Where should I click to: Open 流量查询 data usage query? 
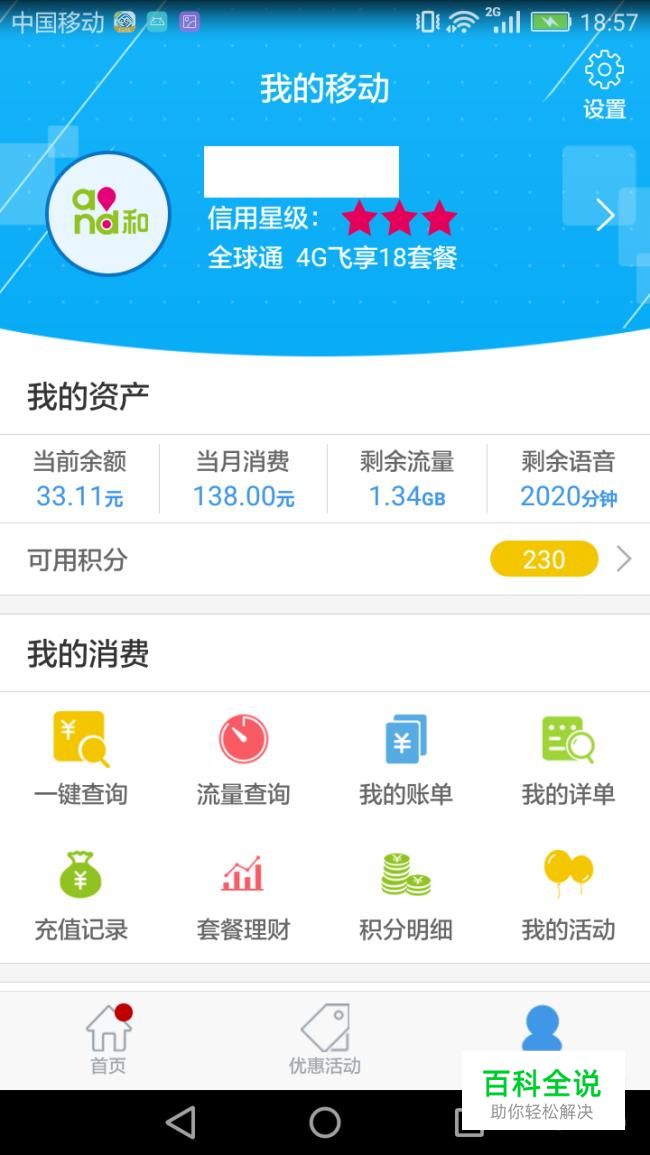(x=243, y=758)
